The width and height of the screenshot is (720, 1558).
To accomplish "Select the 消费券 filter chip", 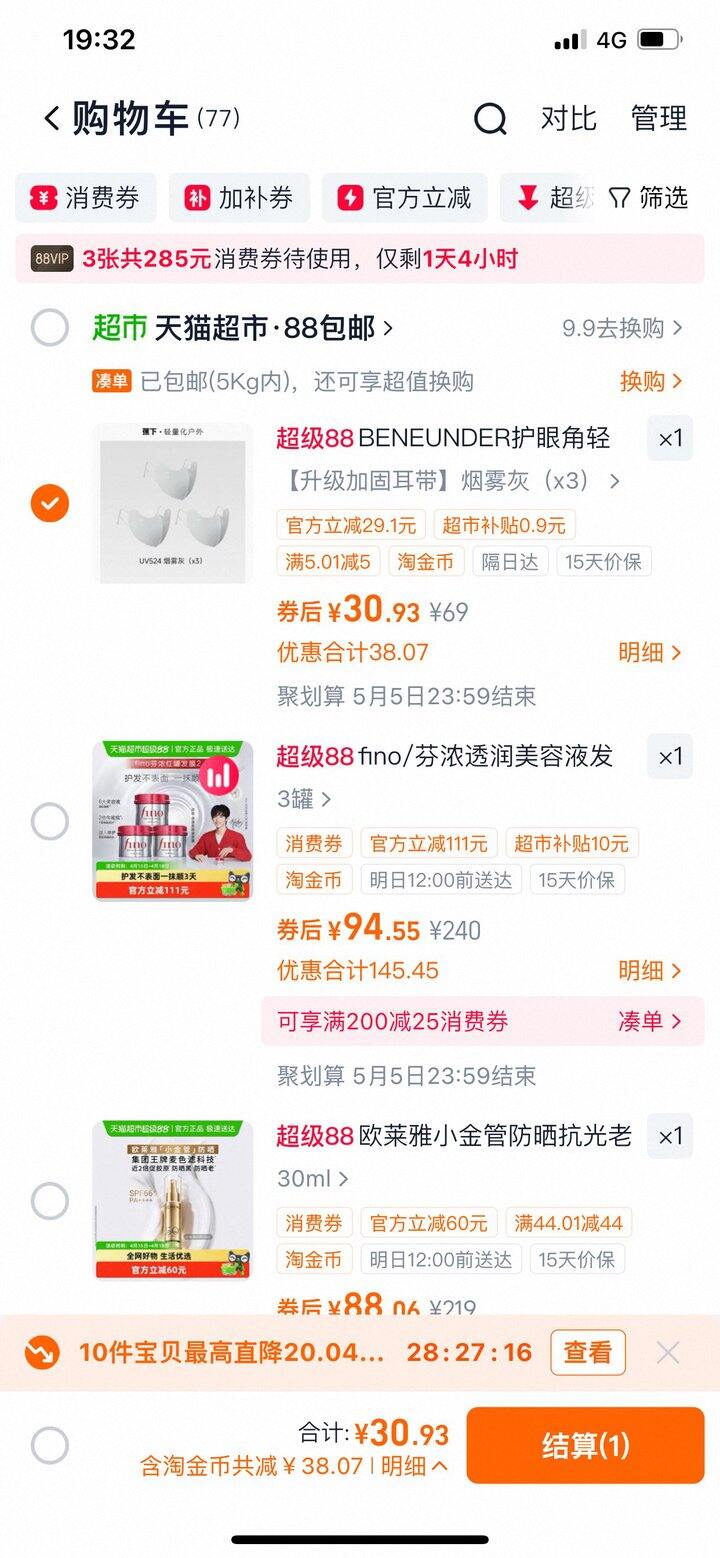I will [85, 198].
